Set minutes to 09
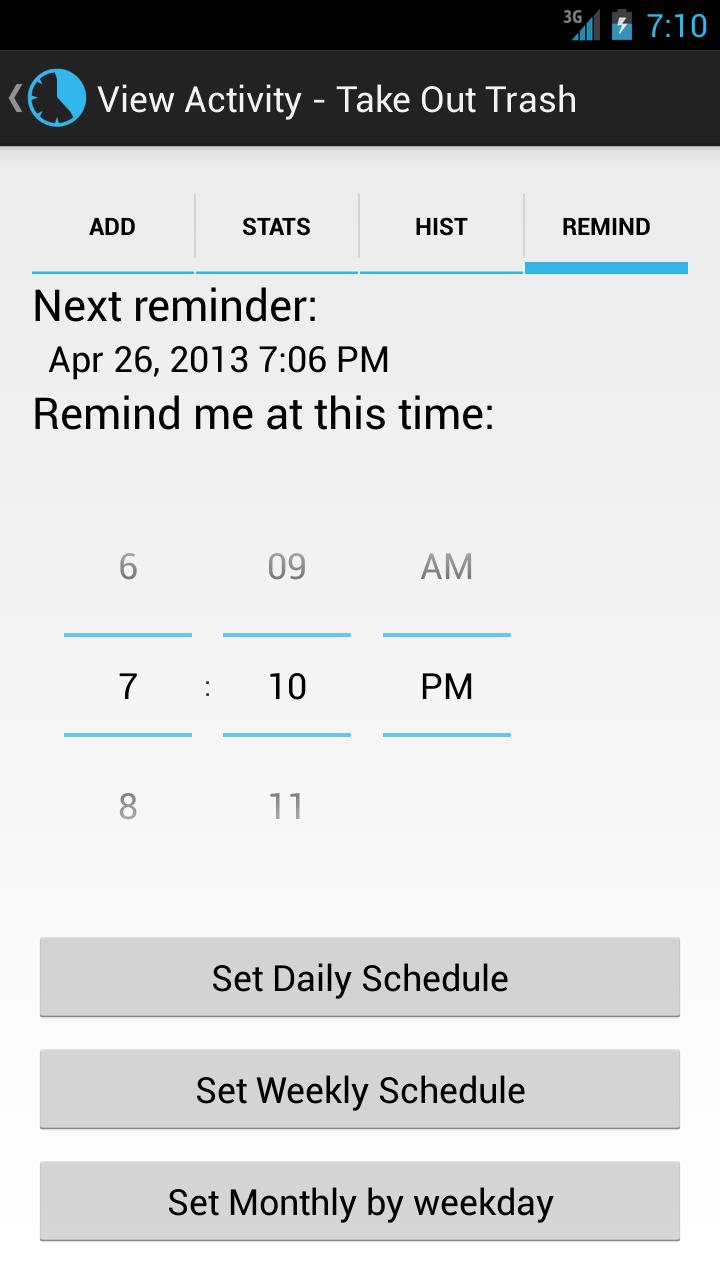 pos(287,567)
